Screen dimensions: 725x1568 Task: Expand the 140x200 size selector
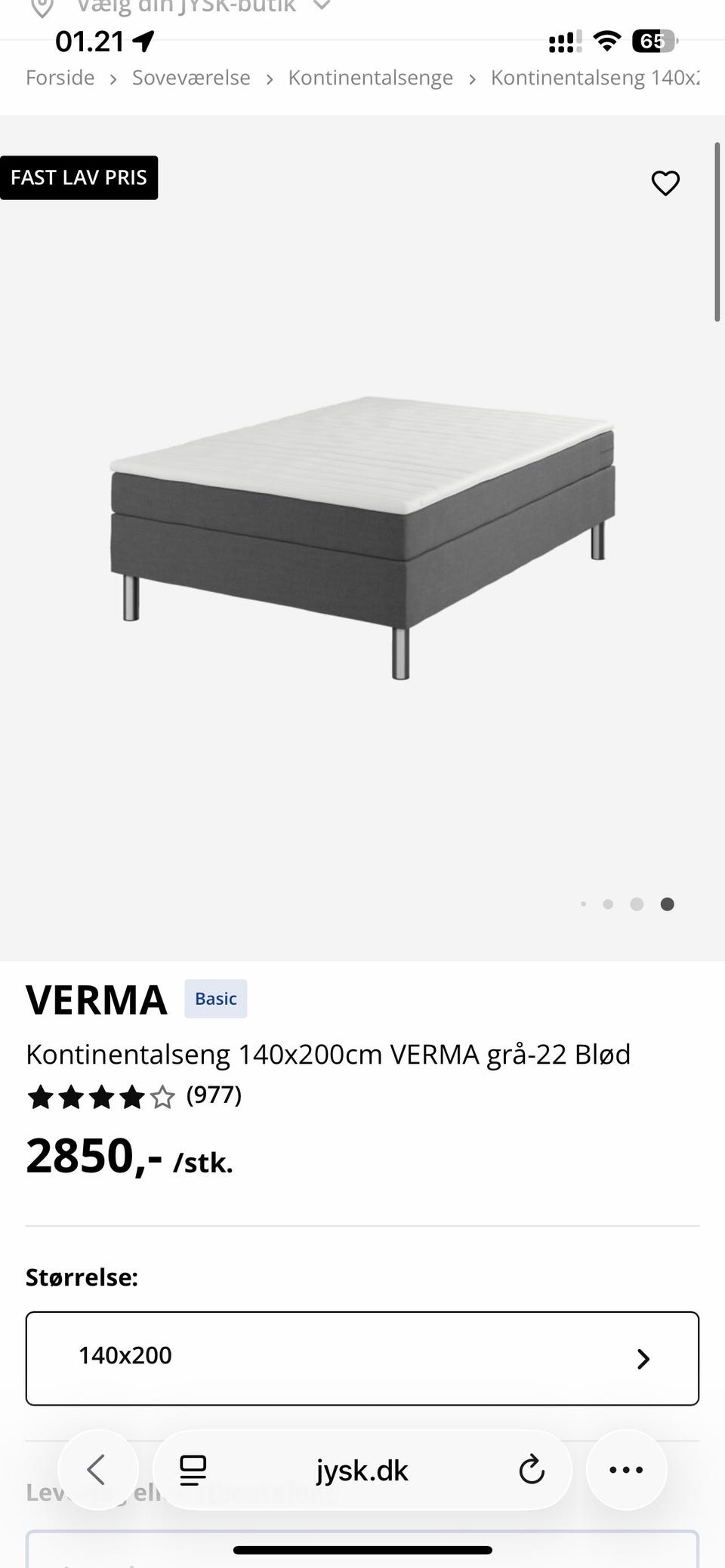point(362,1358)
